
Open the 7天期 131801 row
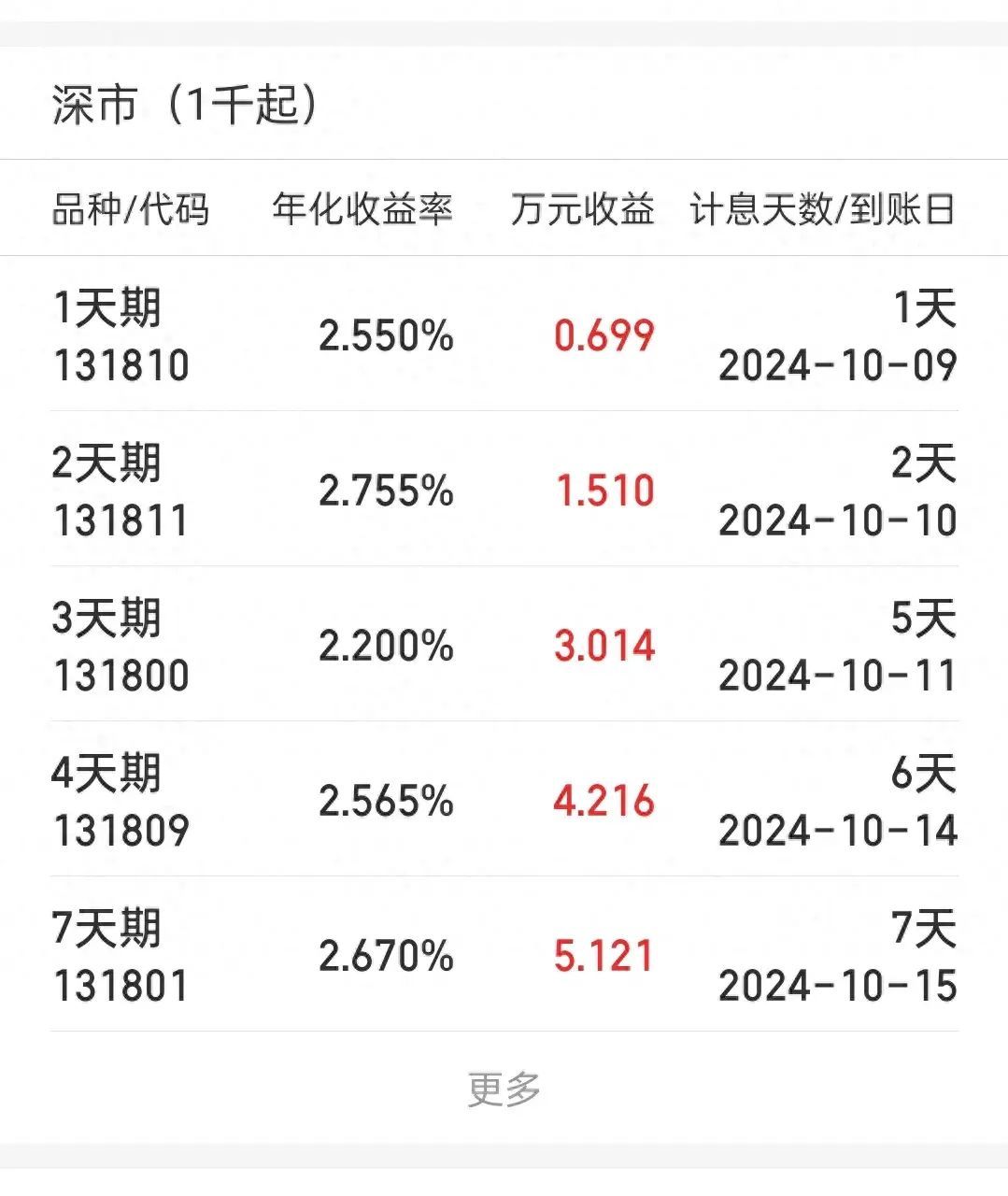(121, 956)
